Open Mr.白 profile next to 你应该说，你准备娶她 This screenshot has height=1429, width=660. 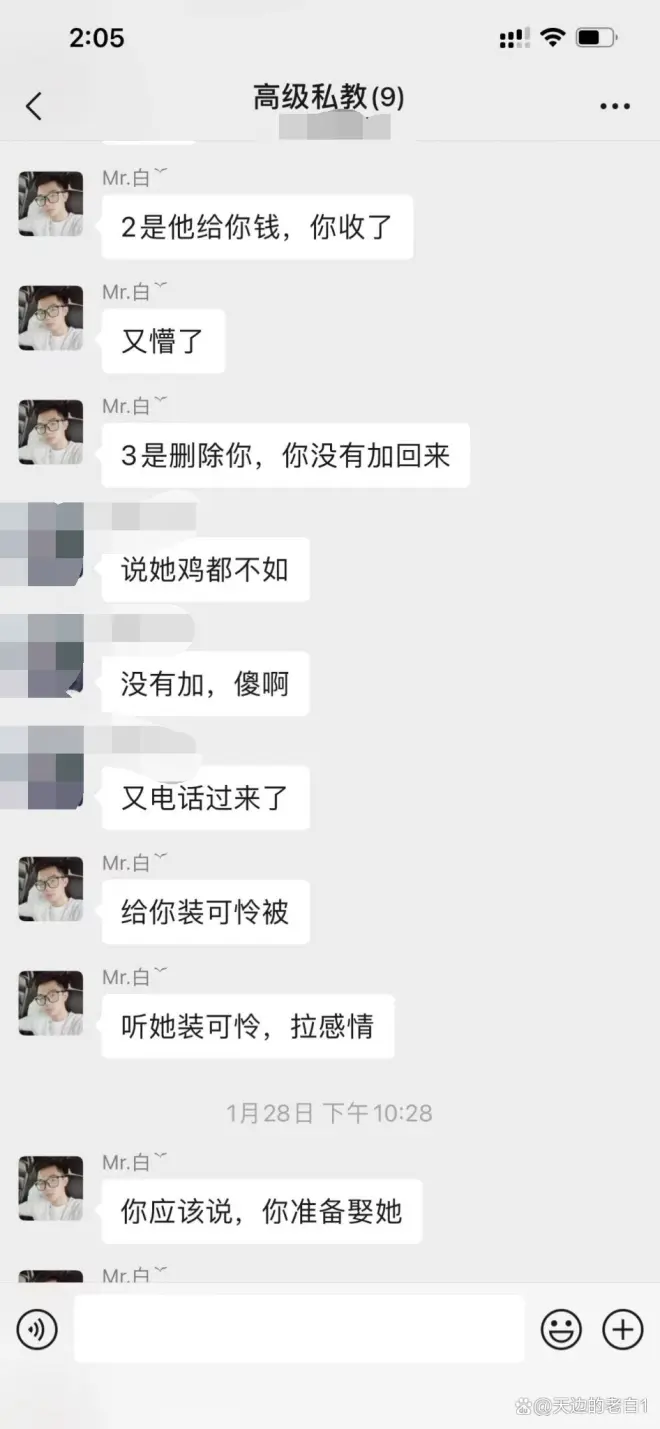coord(51,1188)
